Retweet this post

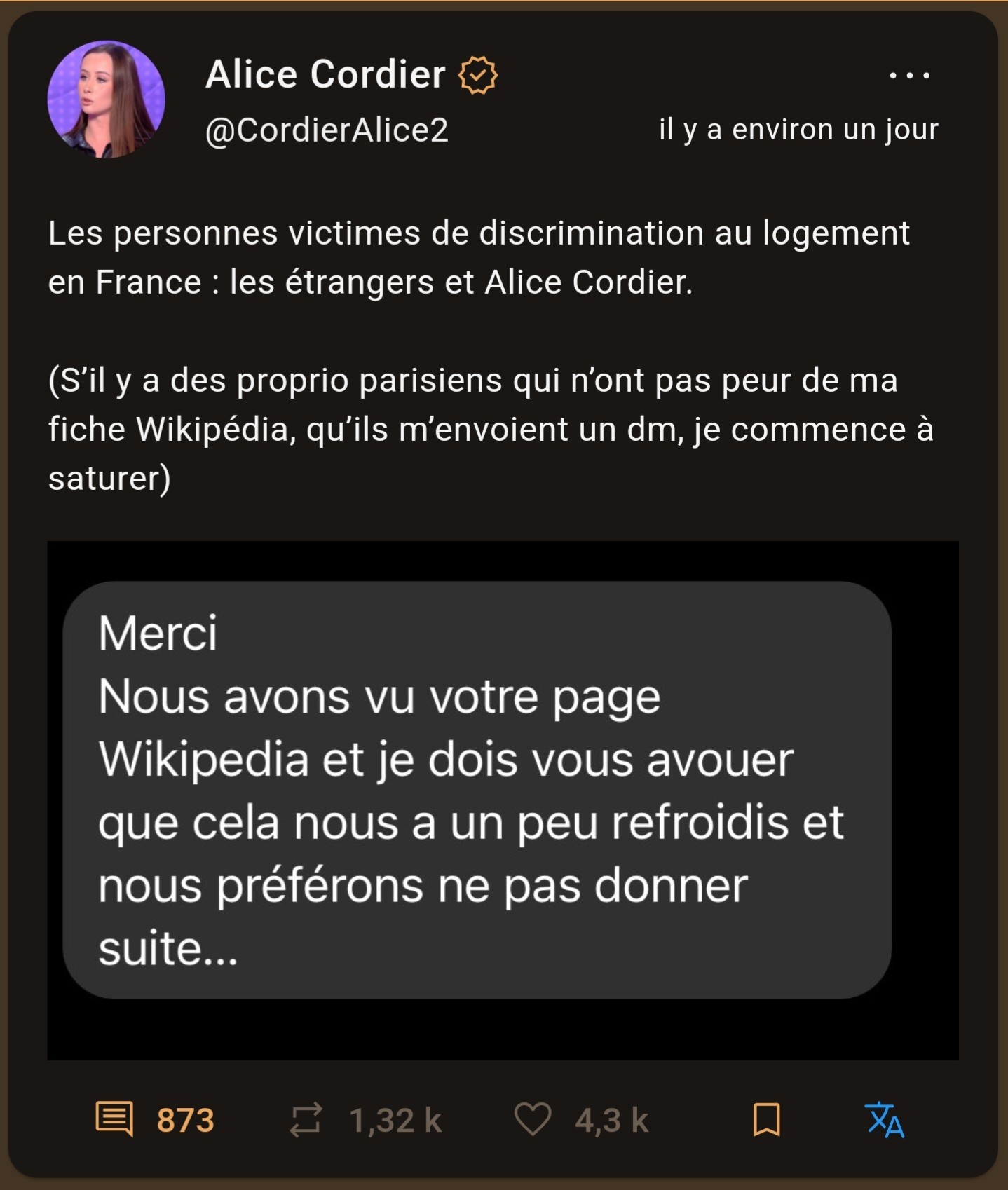[x=306, y=1119]
